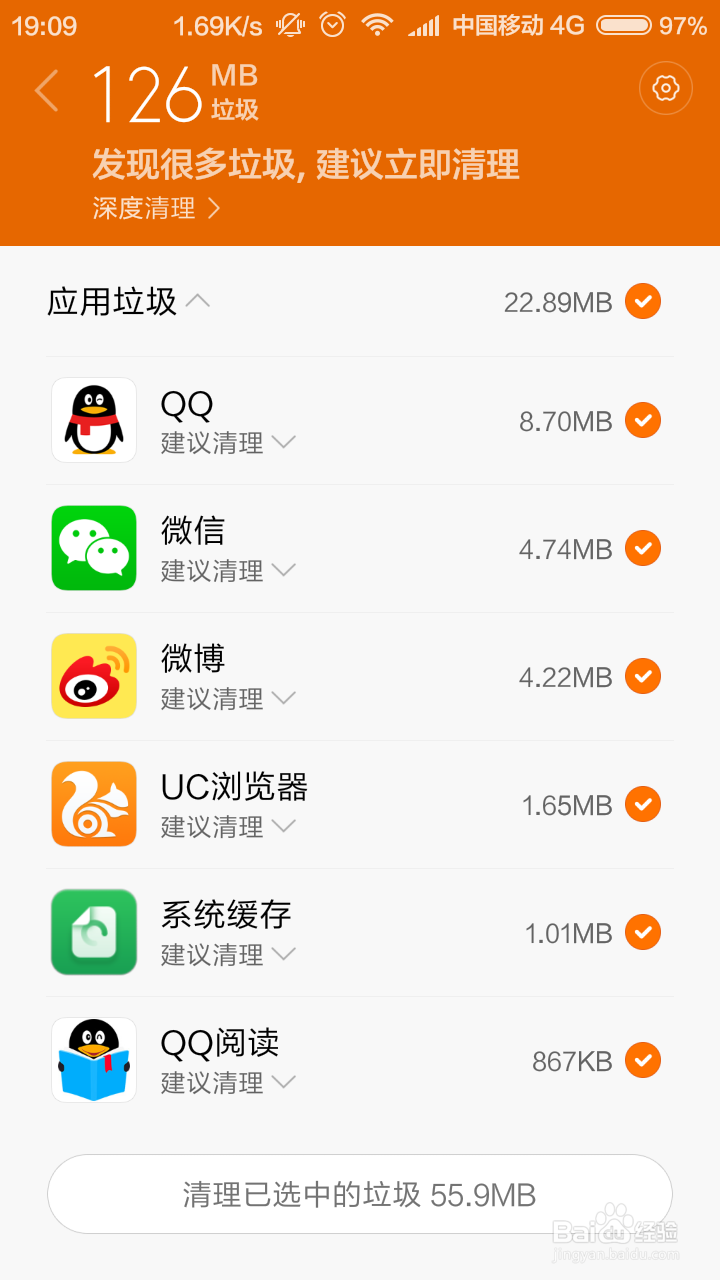This screenshot has height=1280, width=720.
Task: Collapse the 应用垃圾 section
Action: coord(128,301)
